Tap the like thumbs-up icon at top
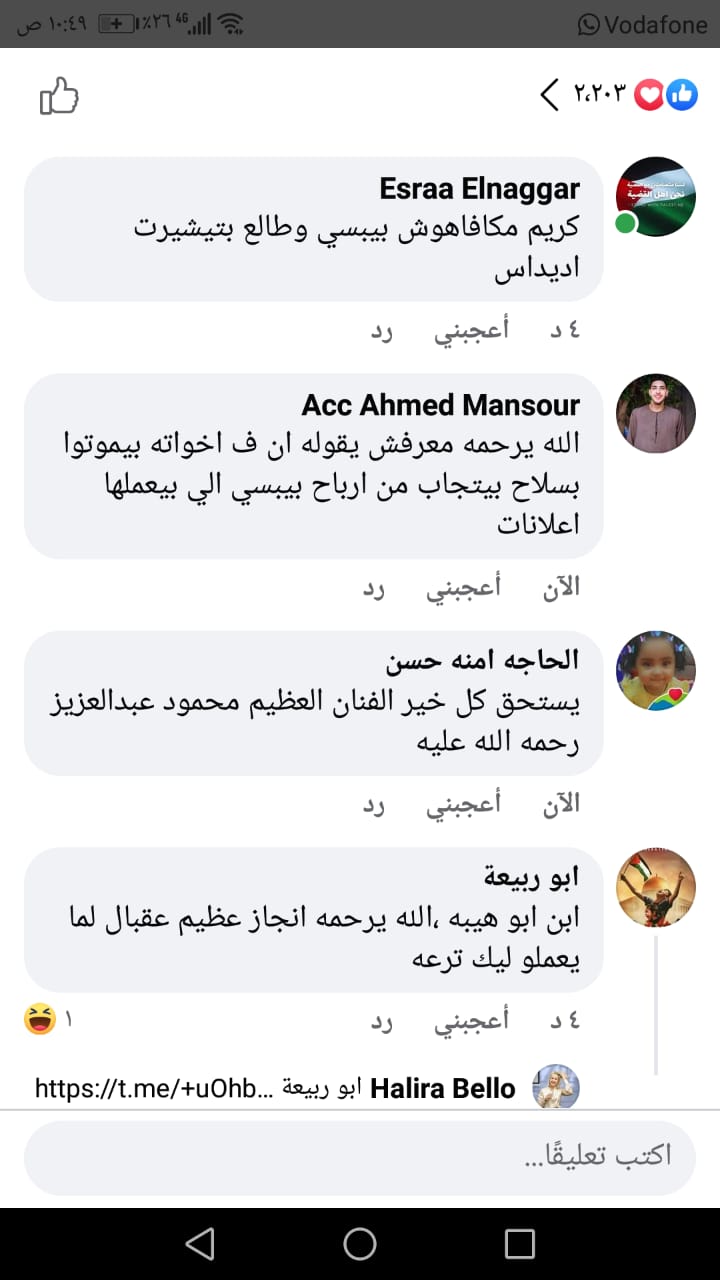 tap(59, 97)
